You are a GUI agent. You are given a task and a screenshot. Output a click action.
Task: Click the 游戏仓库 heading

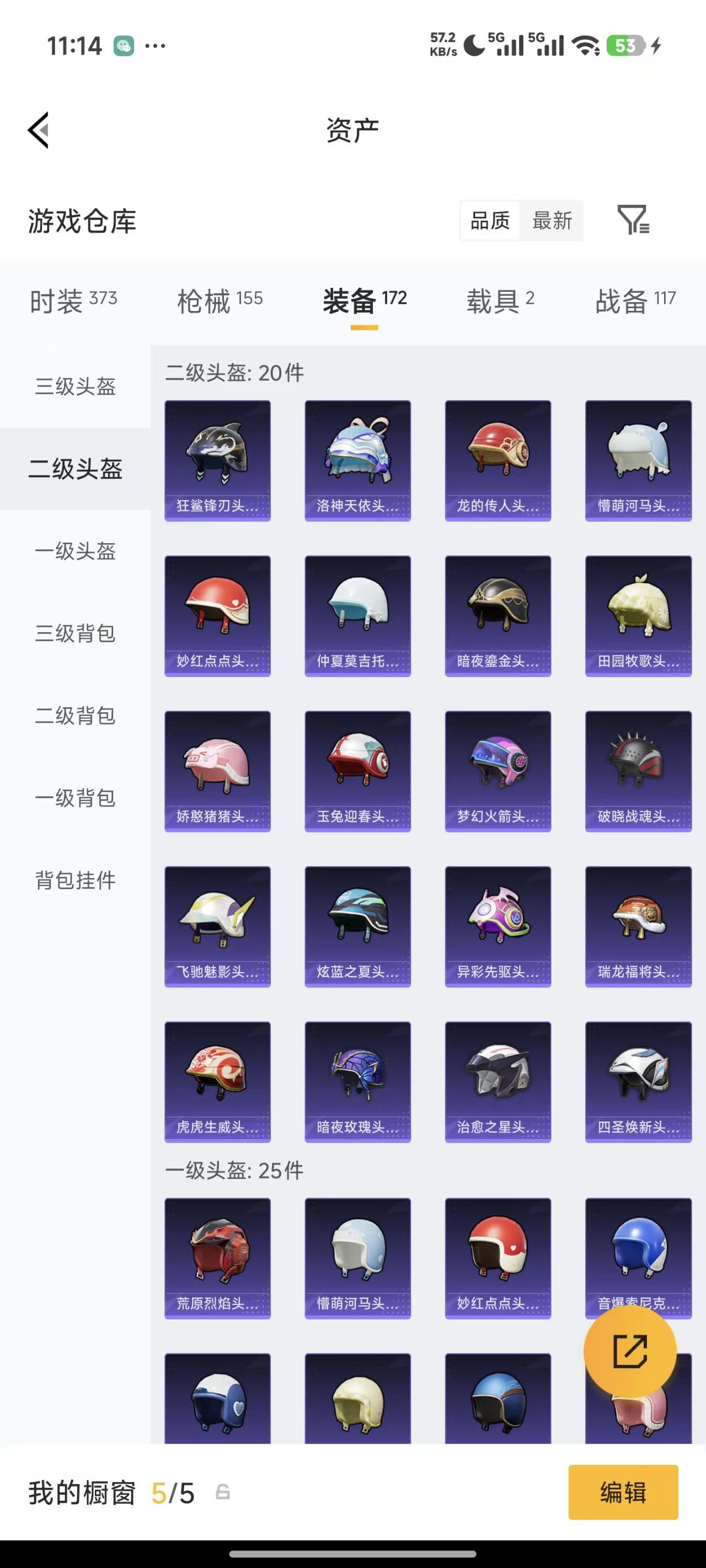tap(82, 222)
